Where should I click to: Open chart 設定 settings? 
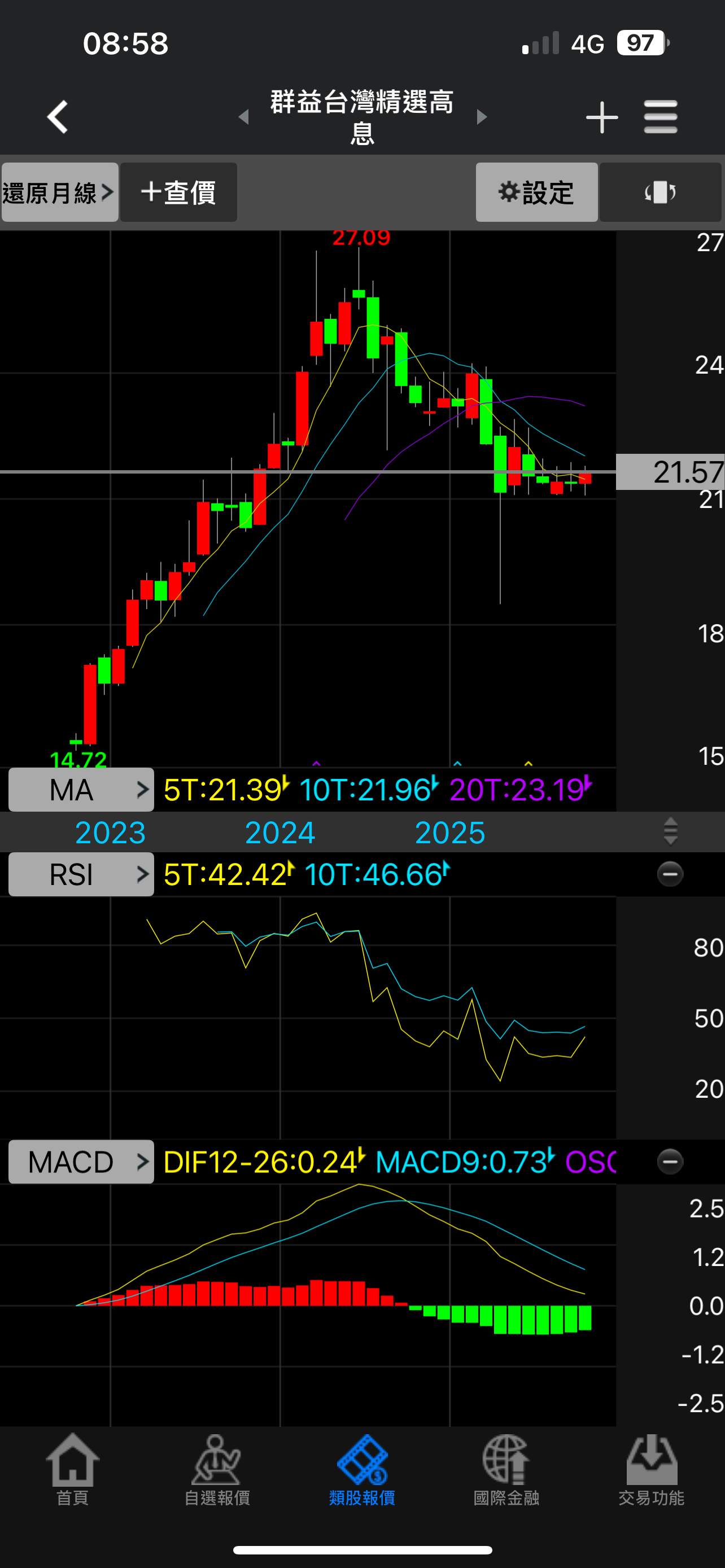coord(536,192)
